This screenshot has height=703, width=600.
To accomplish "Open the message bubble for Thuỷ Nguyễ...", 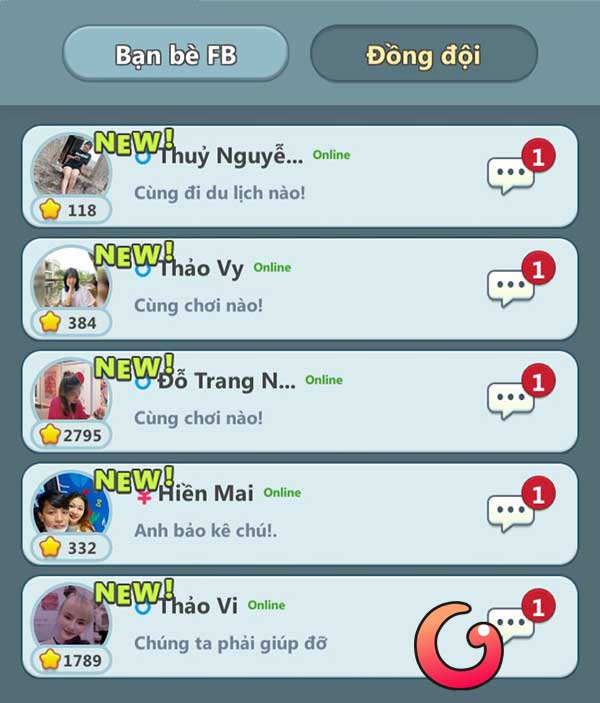I will point(512,176).
